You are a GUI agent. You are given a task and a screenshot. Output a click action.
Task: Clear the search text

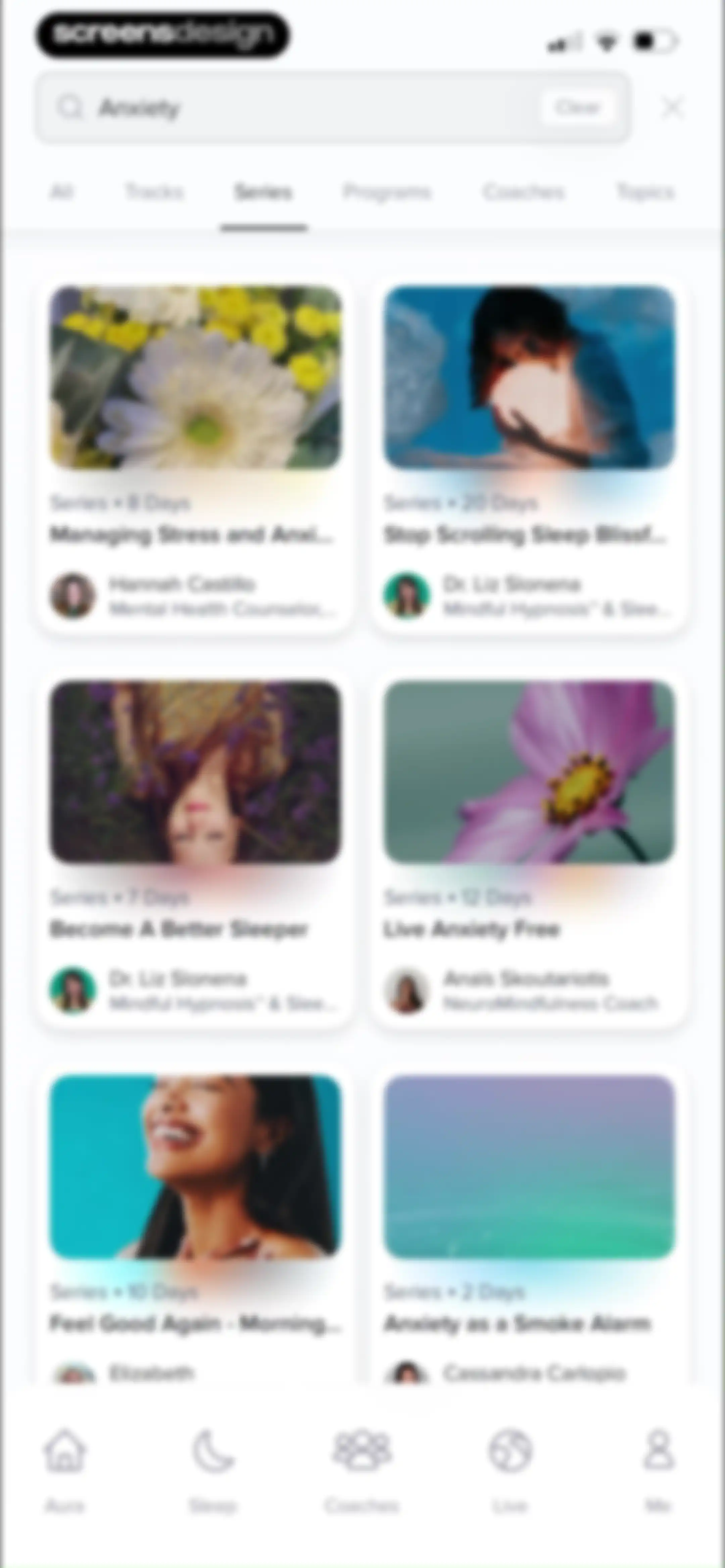(577, 108)
